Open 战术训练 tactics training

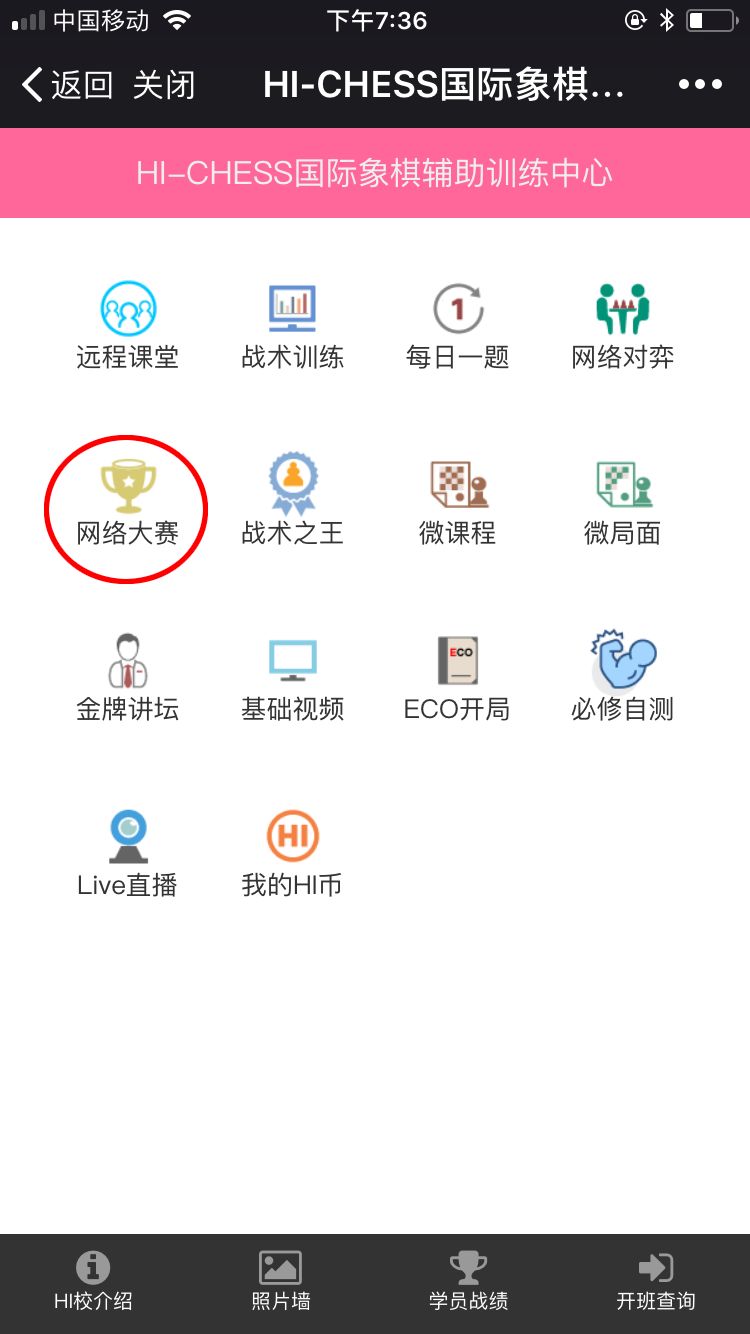(x=293, y=326)
